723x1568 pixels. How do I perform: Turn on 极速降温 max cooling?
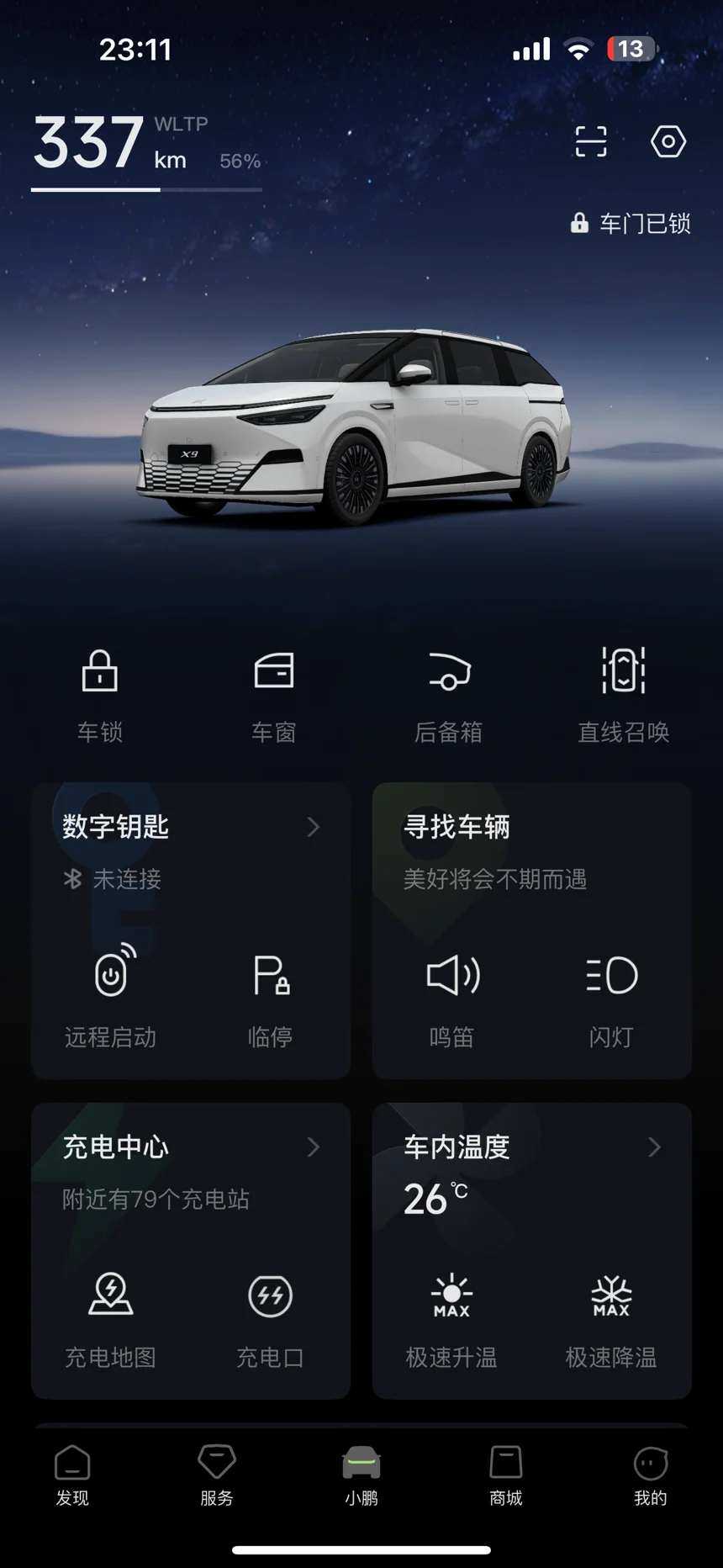[611, 1316]
